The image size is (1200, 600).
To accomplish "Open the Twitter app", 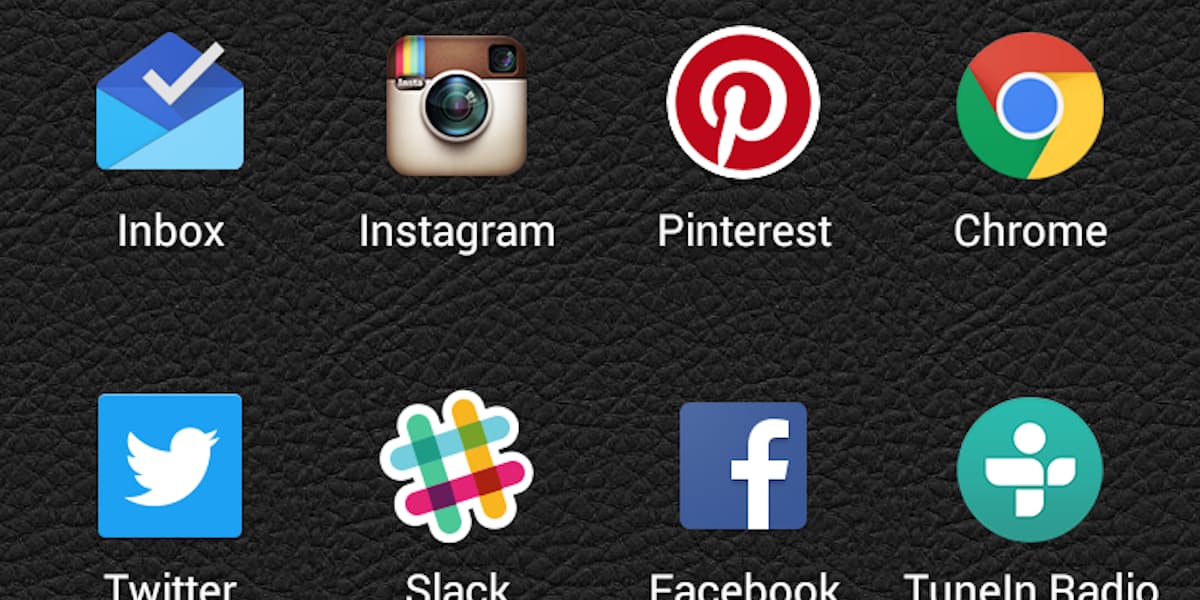I will coord(170,465).
